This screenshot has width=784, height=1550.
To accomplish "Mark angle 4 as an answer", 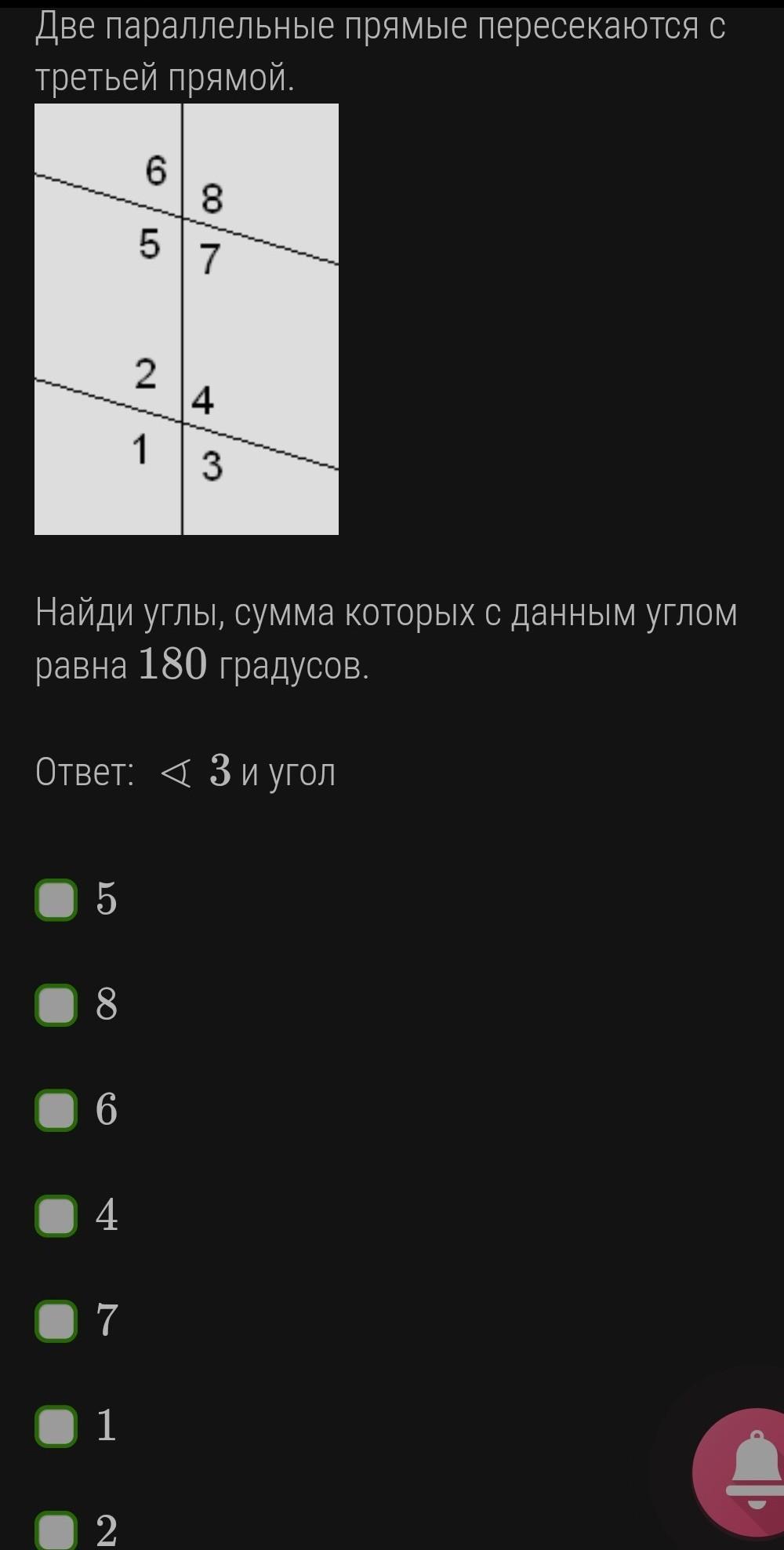I will click(x=56, y=1216).
